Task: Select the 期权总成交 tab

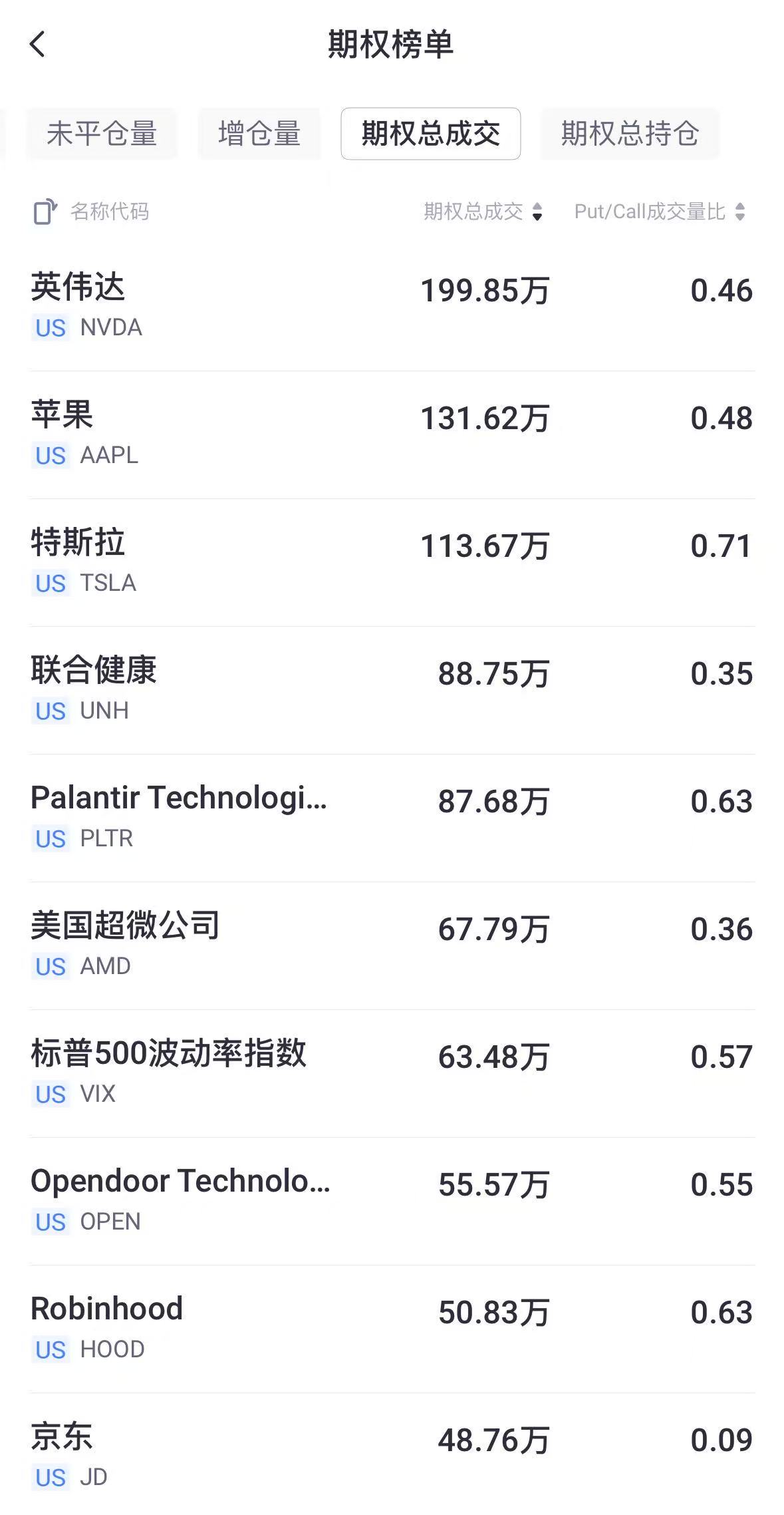Action: (430, 134)
